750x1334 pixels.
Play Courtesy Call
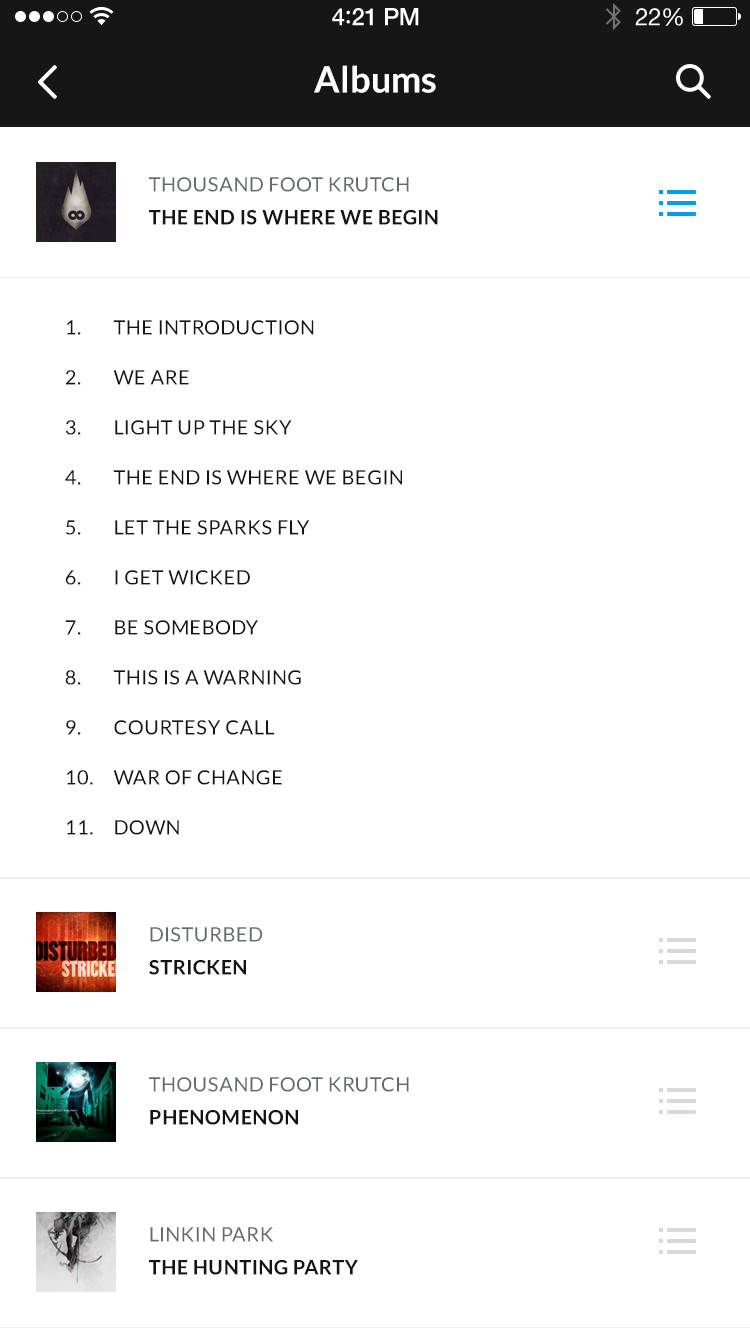click(x=375, y=727)
